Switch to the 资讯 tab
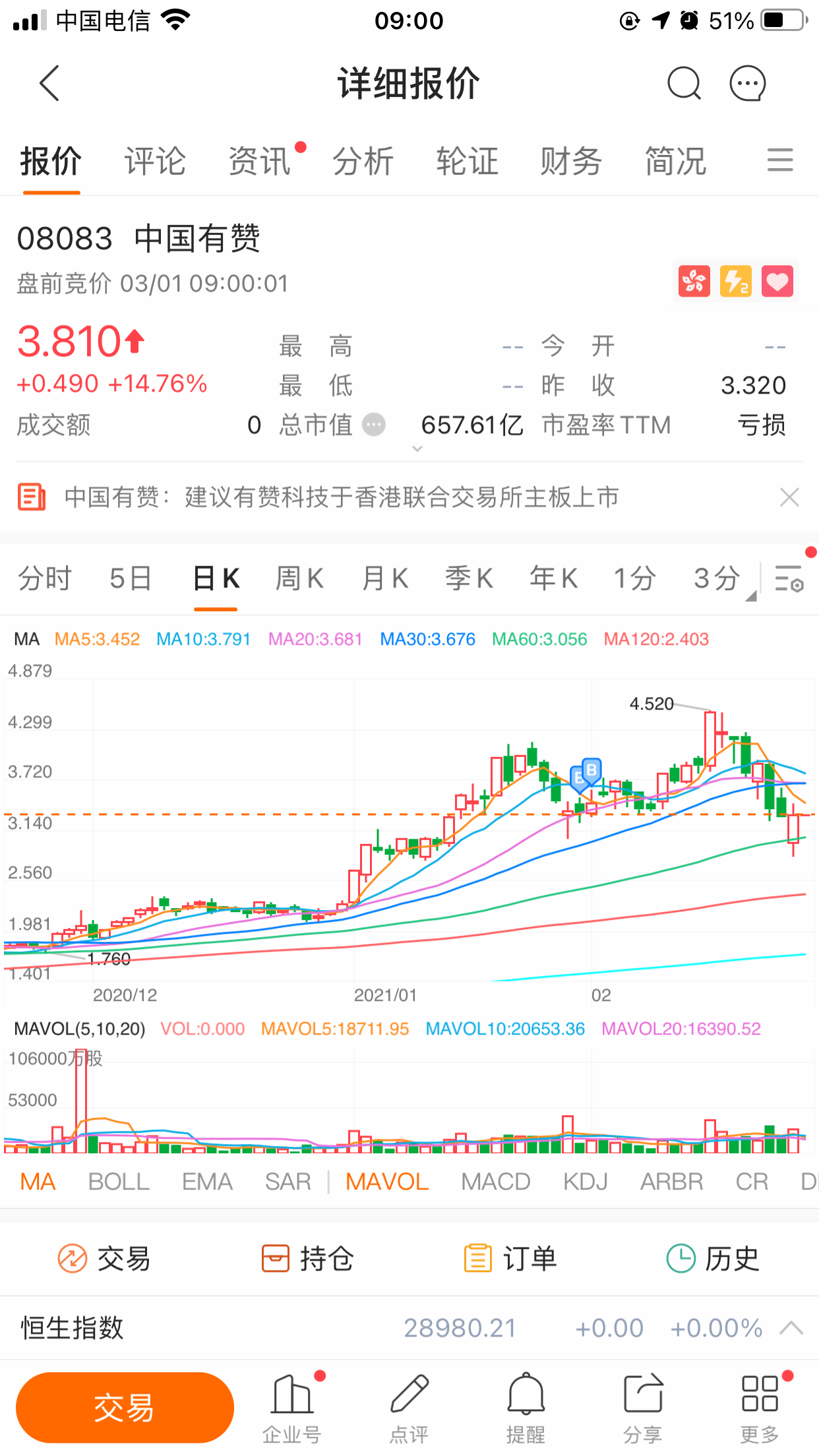The image size is (819, 1456). coord(259,162)
